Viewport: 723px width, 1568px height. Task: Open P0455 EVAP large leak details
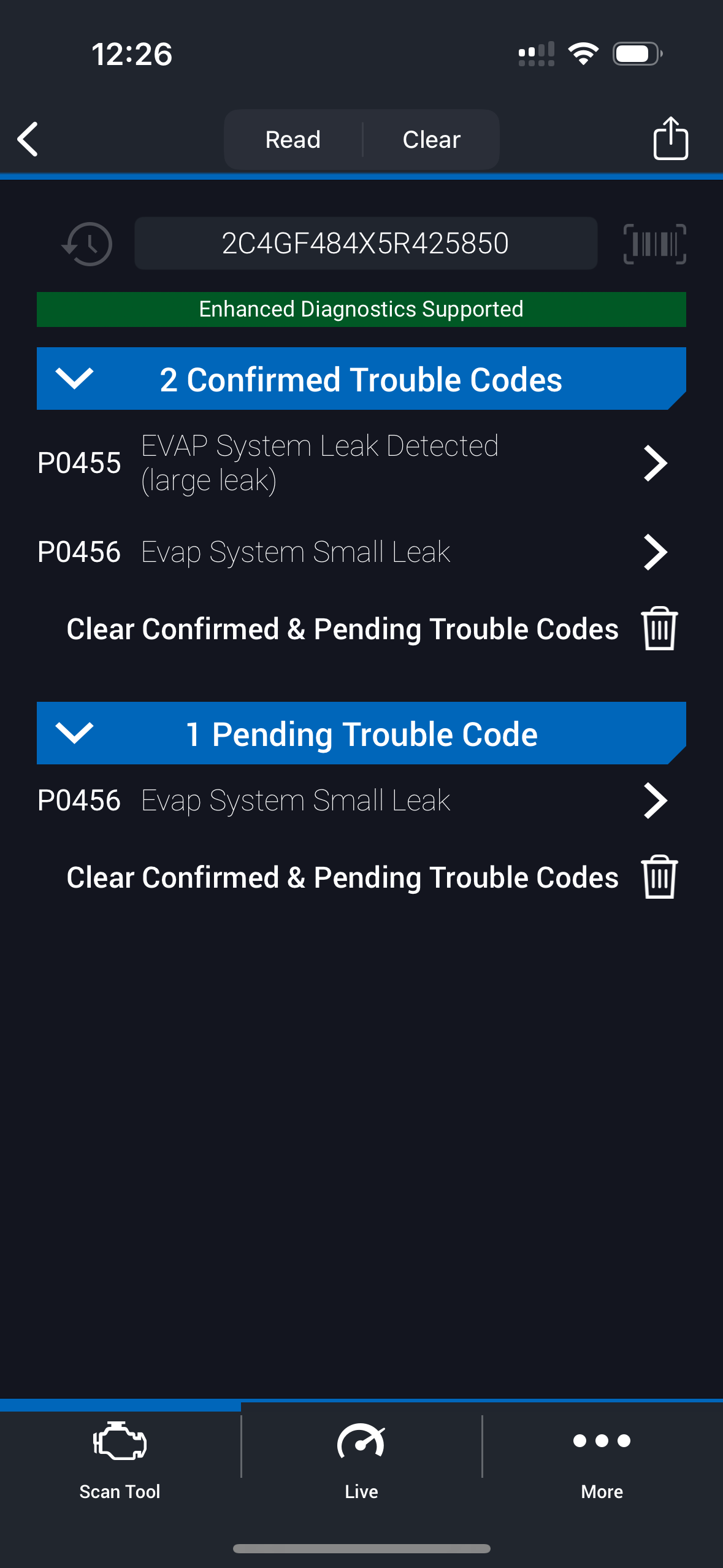point(351,463)
